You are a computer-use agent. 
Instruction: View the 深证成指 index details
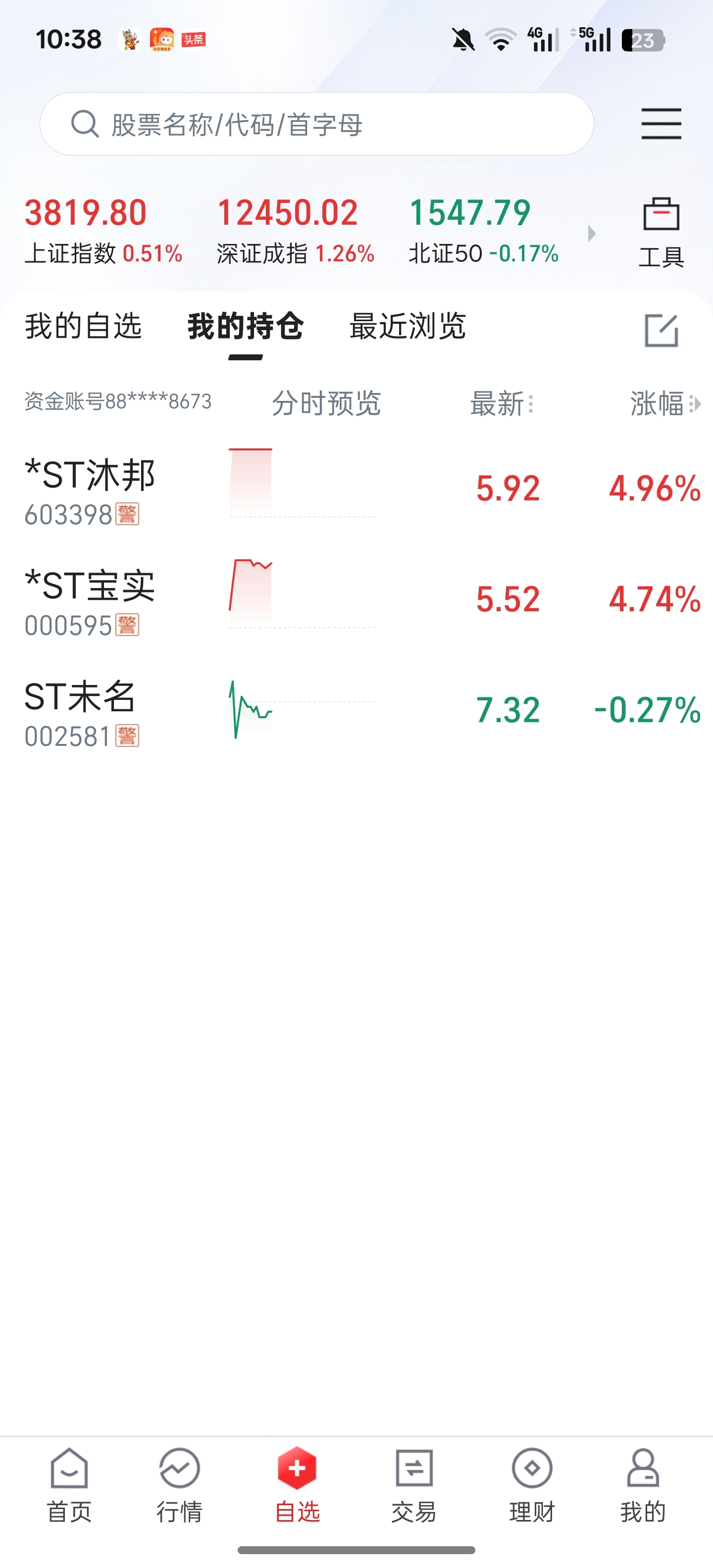[295, 231]
